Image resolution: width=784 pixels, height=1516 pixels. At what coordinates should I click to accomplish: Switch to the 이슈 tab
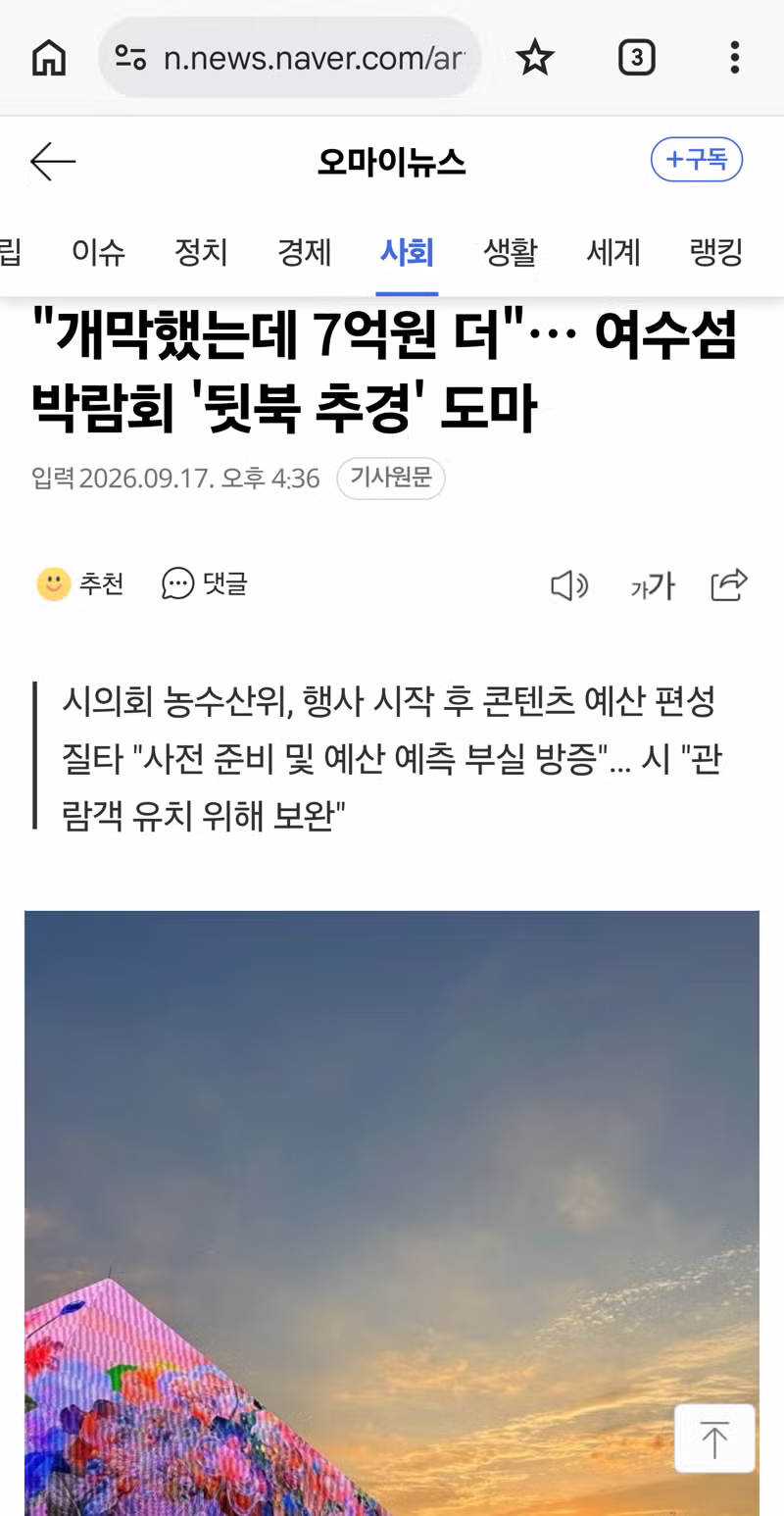click(x=99, y=253)
